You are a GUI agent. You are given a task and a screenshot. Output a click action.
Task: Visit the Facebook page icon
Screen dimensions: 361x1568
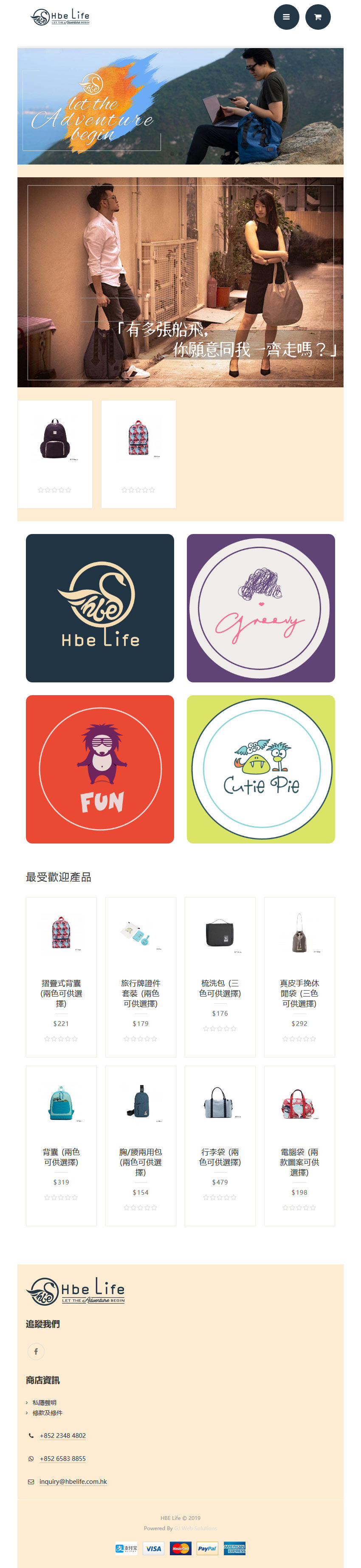[36, 1351]
